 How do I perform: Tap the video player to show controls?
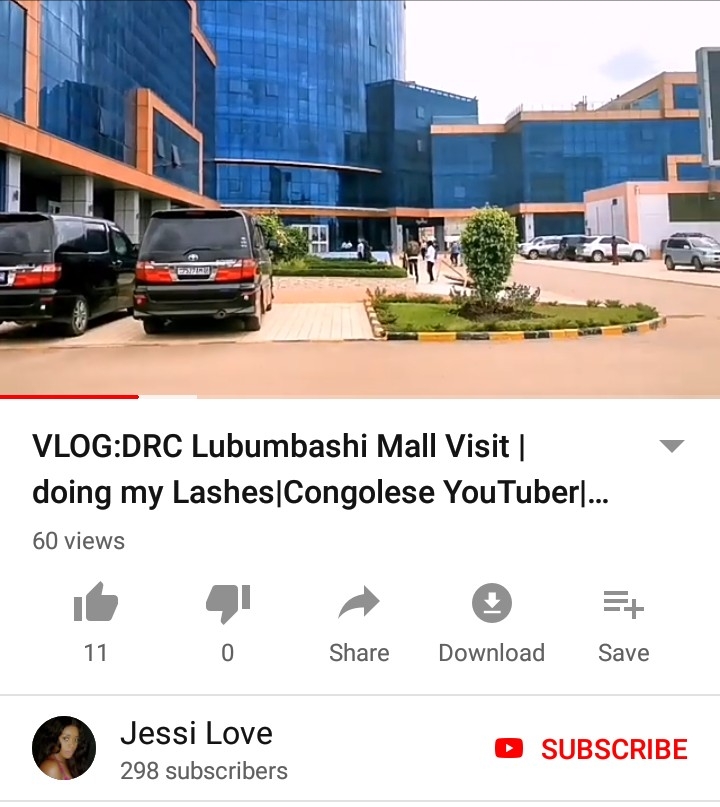[360, 200]
